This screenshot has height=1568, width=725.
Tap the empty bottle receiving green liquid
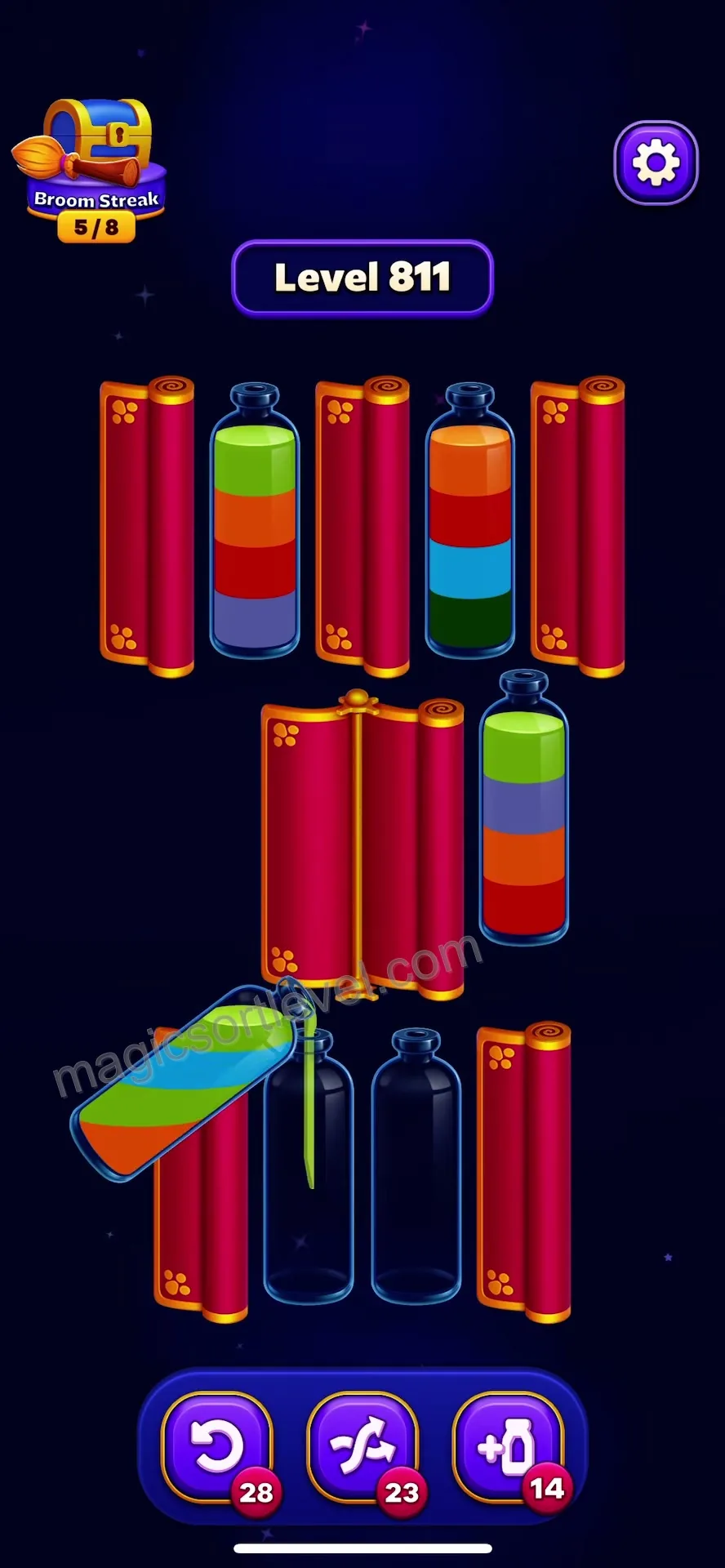[x=309, y=1166]
